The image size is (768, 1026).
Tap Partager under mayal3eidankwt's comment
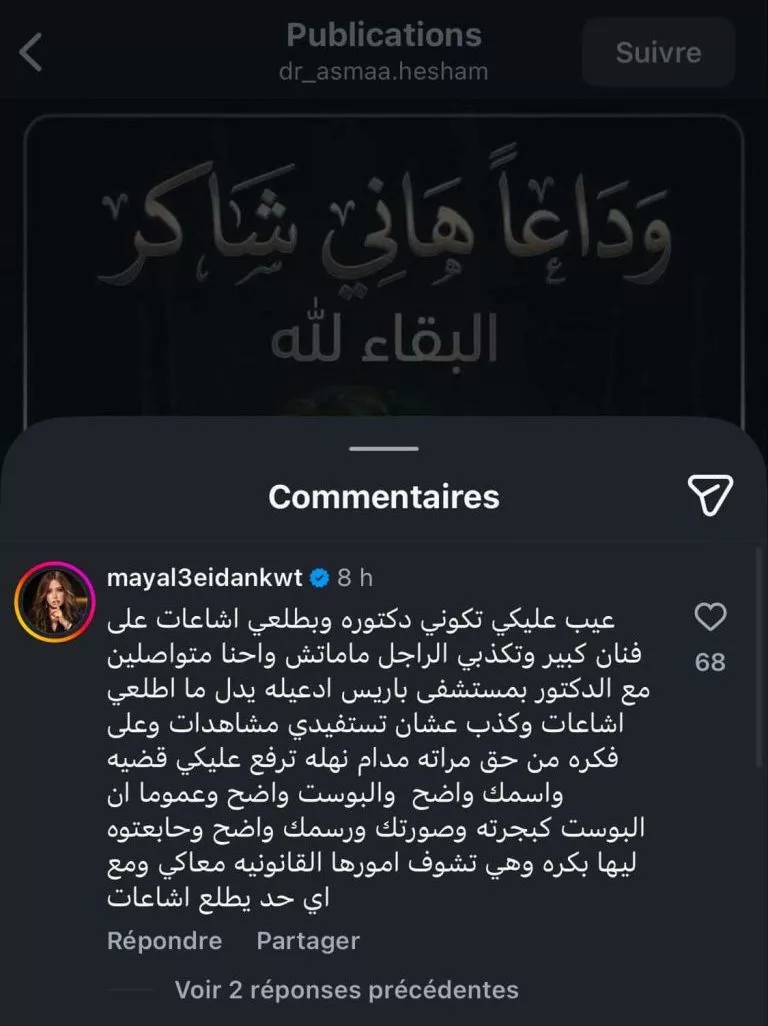tap(308, 941)
